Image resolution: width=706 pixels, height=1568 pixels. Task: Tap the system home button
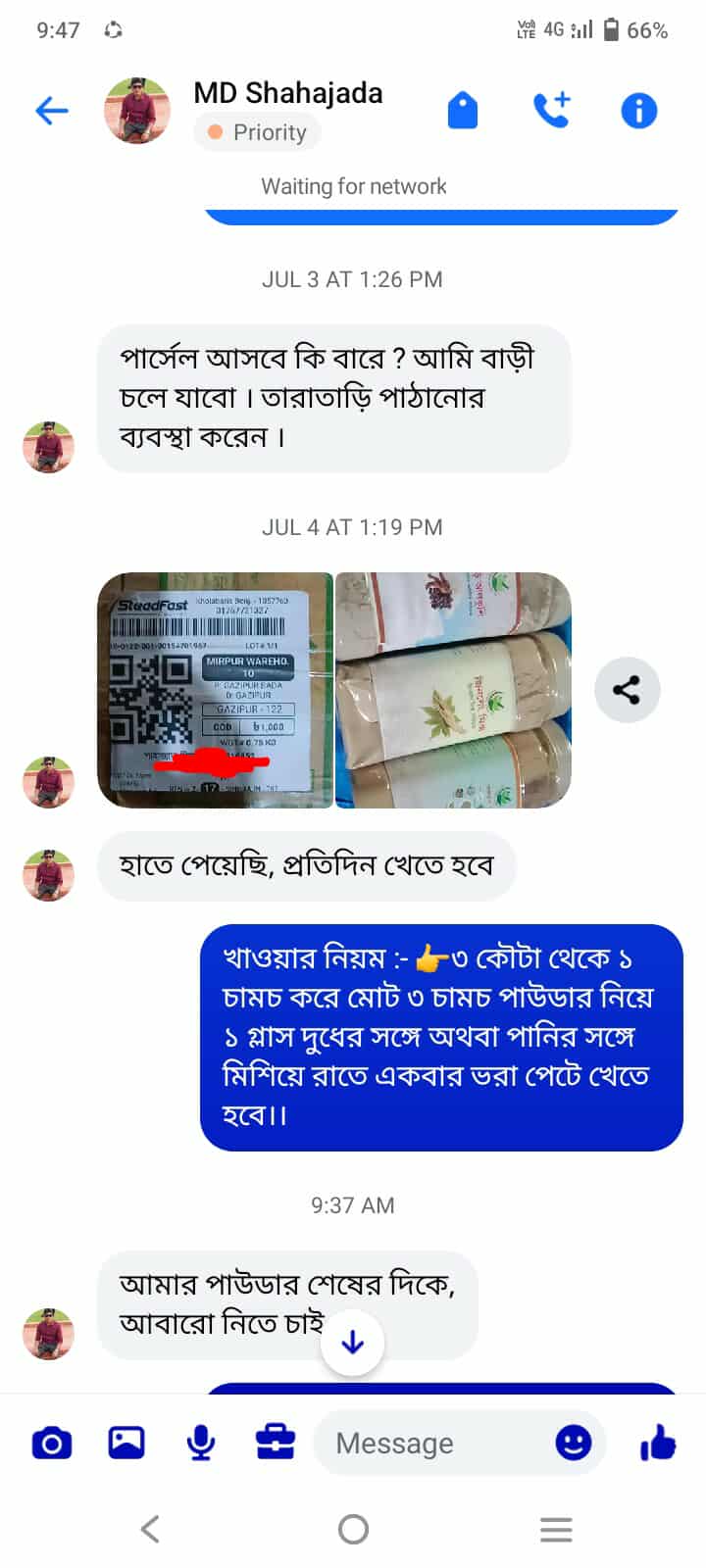353,1529
